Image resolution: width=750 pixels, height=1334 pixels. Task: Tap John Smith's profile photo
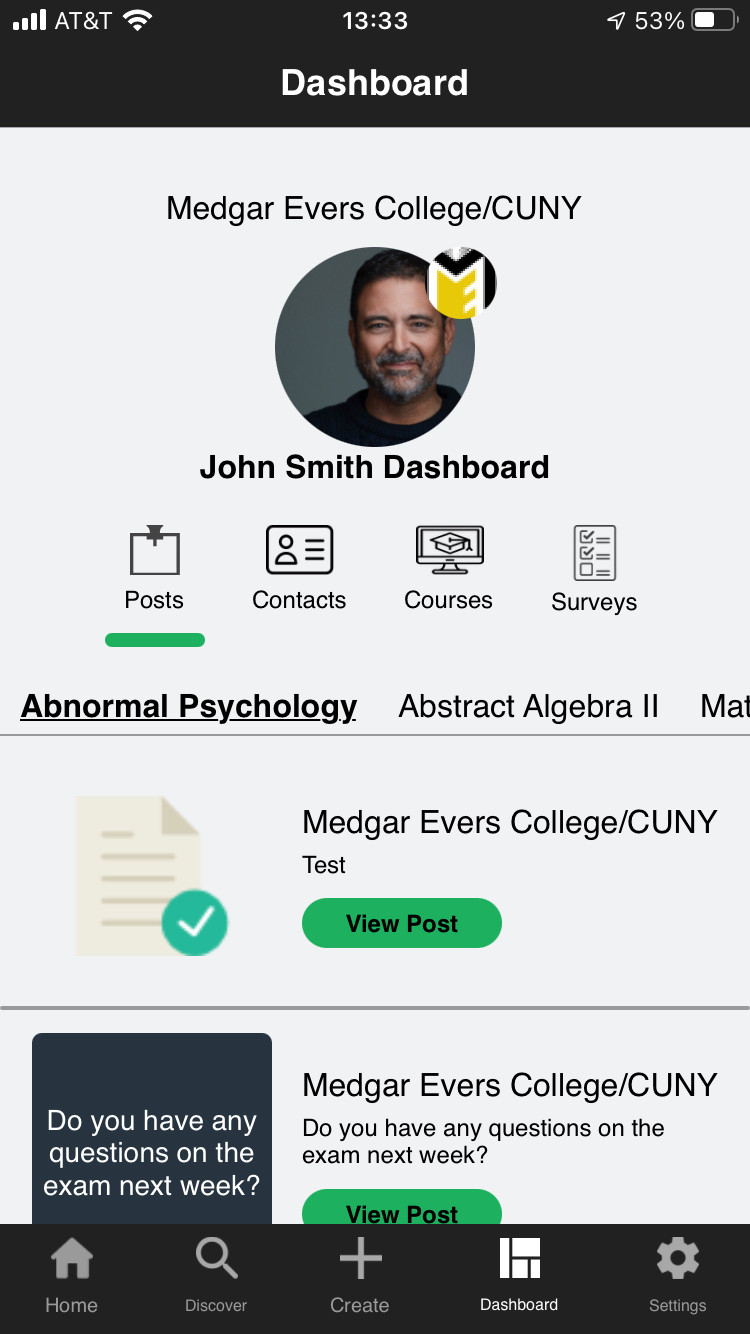(374, 348)
